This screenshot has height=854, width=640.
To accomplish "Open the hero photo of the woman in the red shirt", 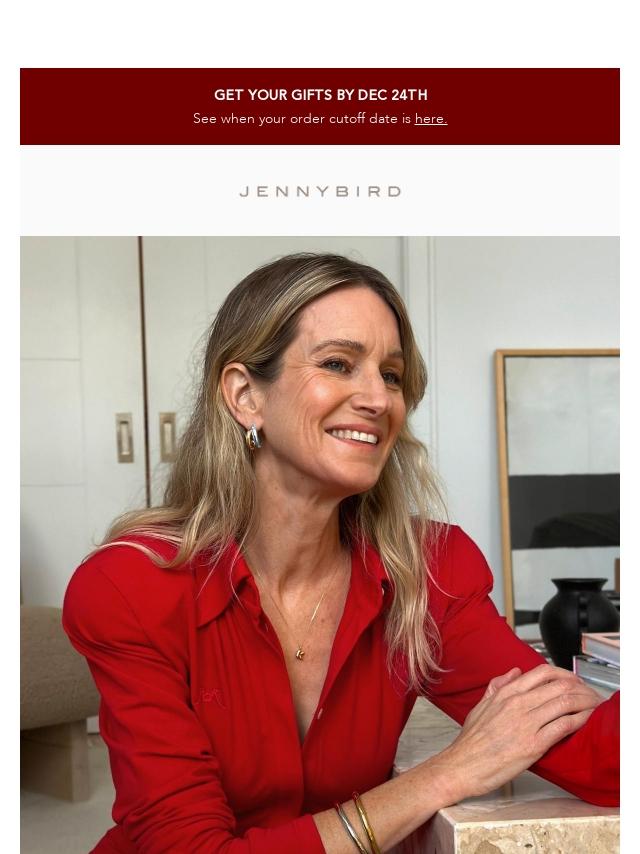I will point(320,545).
